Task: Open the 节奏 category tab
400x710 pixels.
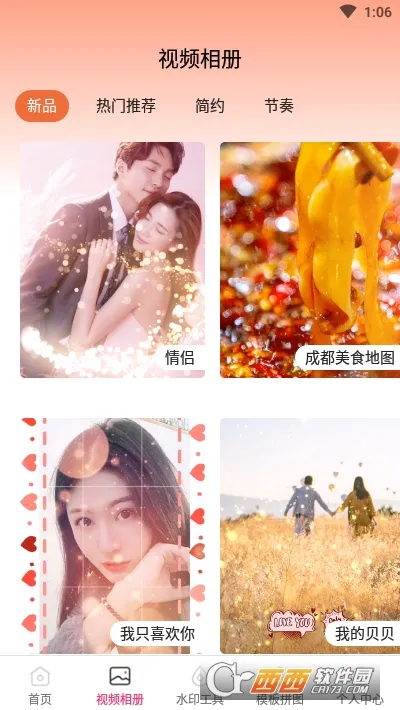Action: click(279, 106)
